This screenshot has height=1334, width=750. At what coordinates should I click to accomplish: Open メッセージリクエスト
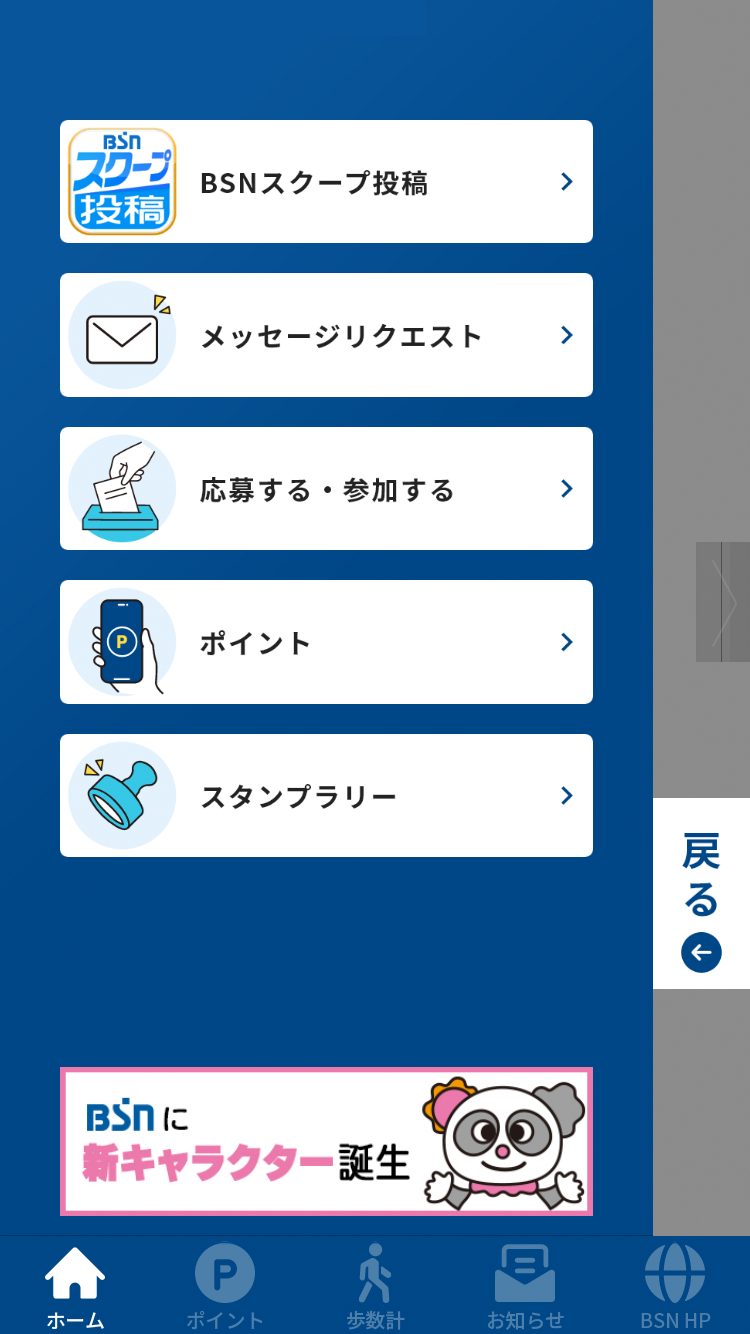pos(326,335)
